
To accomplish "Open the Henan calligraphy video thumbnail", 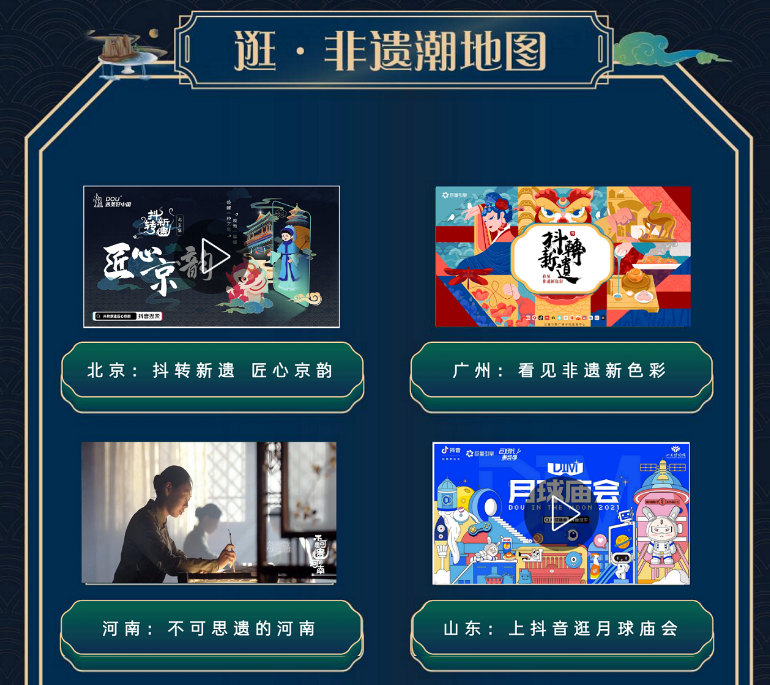I will coord(209,512).
